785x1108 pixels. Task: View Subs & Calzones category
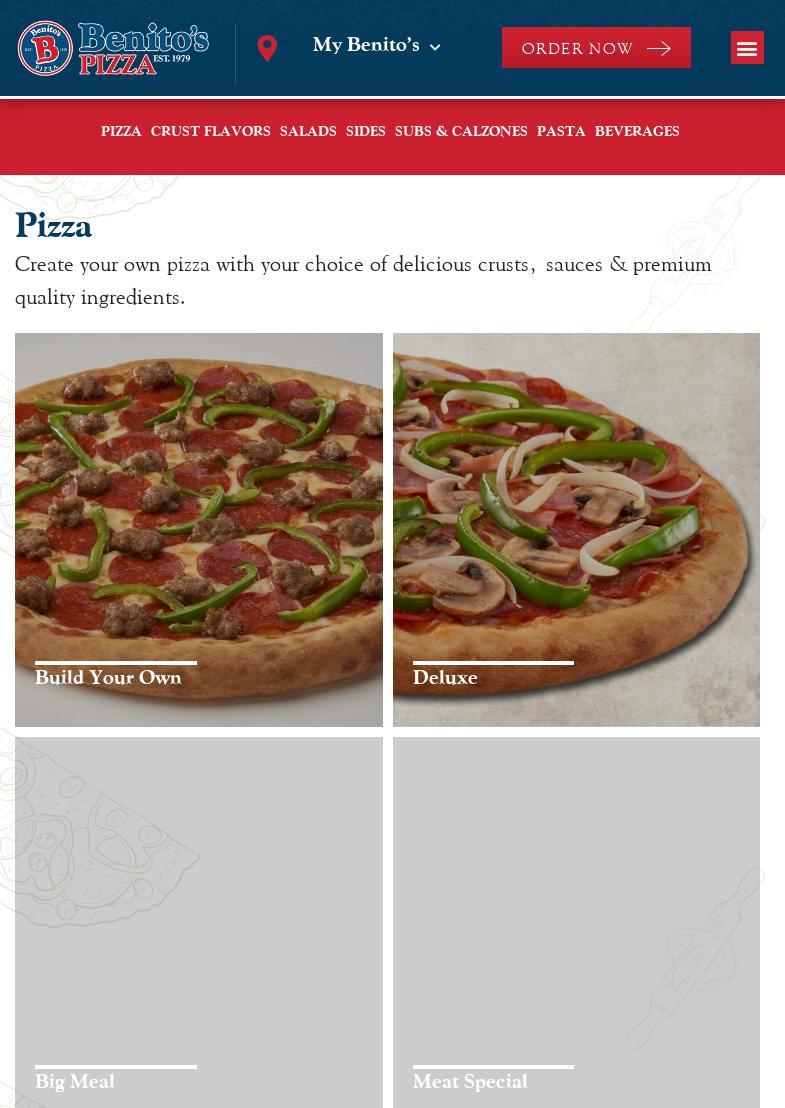point(461,132)
